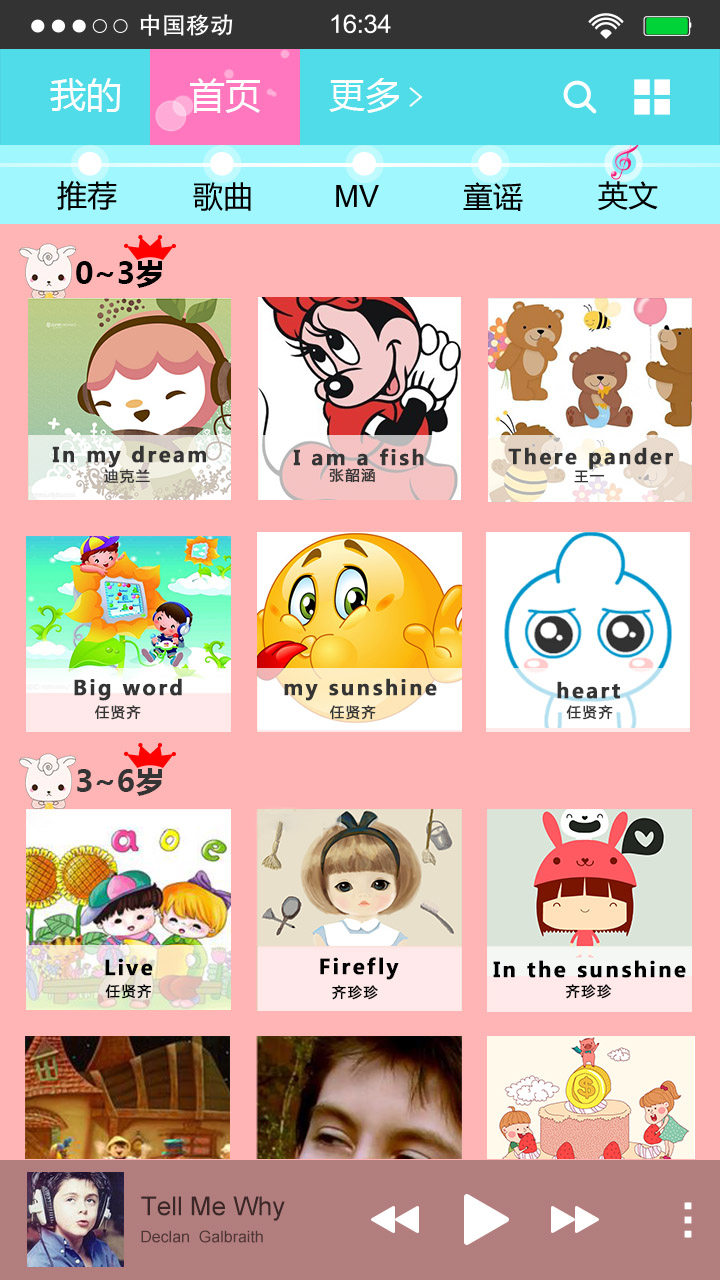Switch to the 歌曲 category
The image size is (720, 1280).
(x=222, y=196)
